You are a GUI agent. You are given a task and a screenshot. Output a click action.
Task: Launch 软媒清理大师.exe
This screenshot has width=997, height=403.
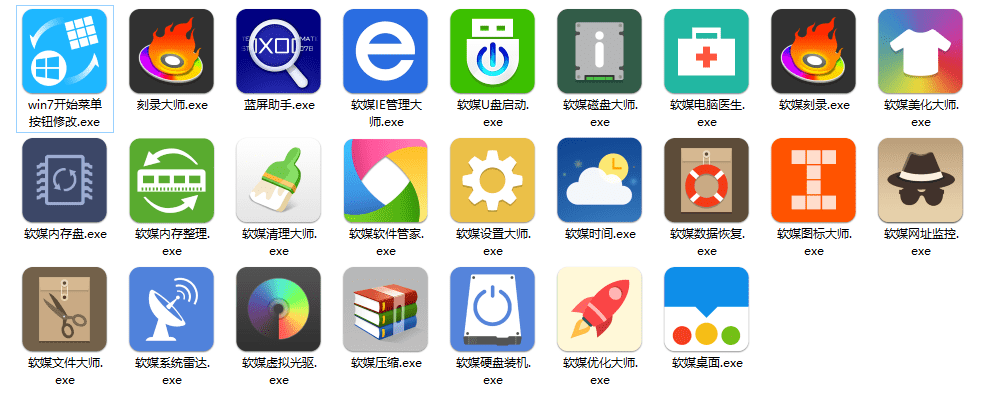click(x=279, y=180)
